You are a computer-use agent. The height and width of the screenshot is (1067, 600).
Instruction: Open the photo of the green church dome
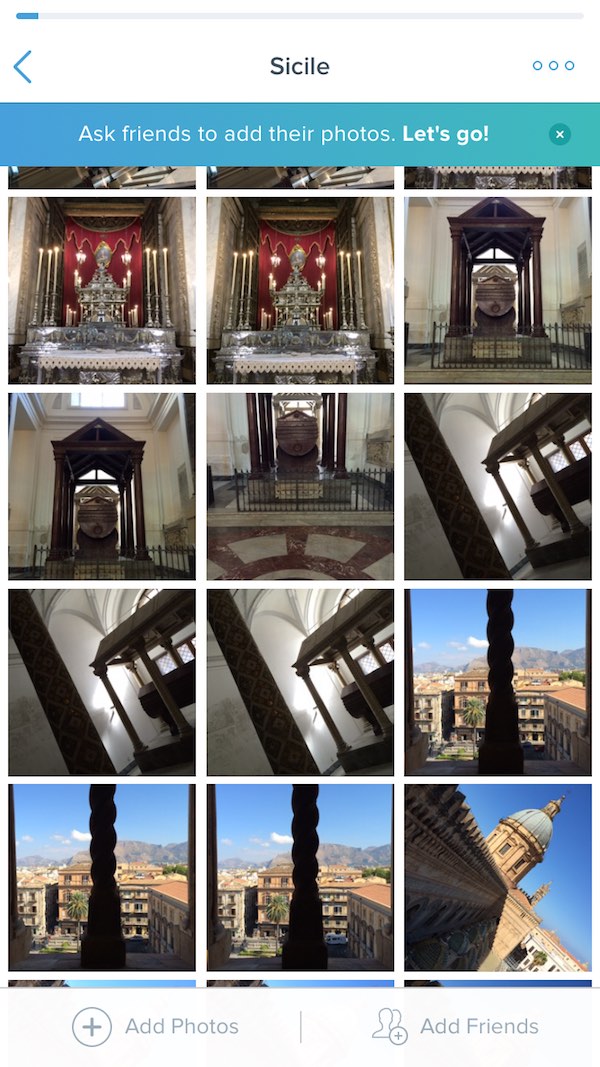coord(498,877)
